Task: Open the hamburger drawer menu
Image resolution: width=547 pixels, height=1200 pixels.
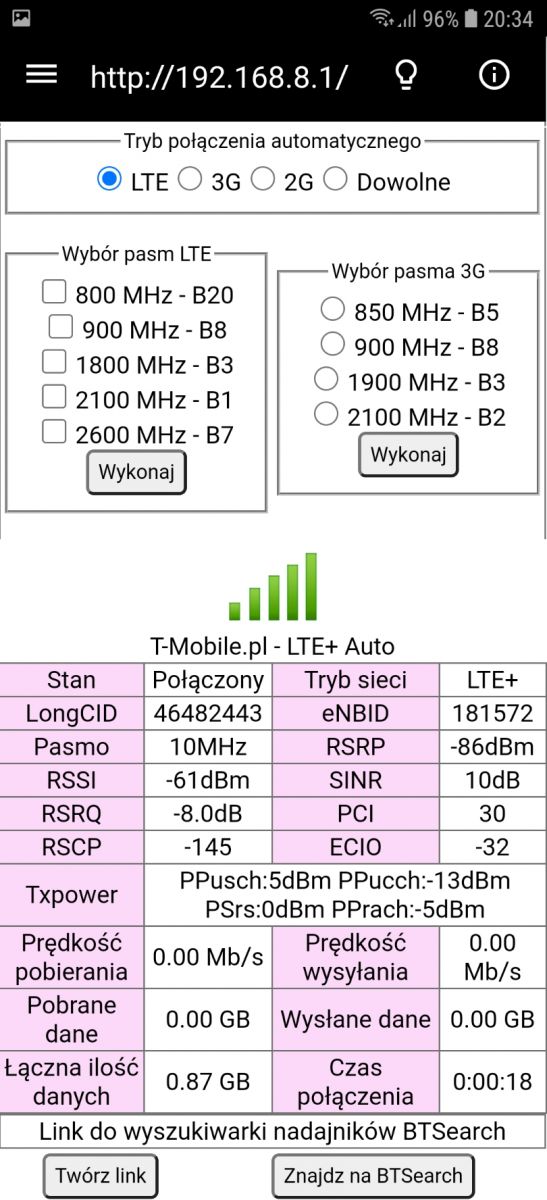Action: [41, 75]
